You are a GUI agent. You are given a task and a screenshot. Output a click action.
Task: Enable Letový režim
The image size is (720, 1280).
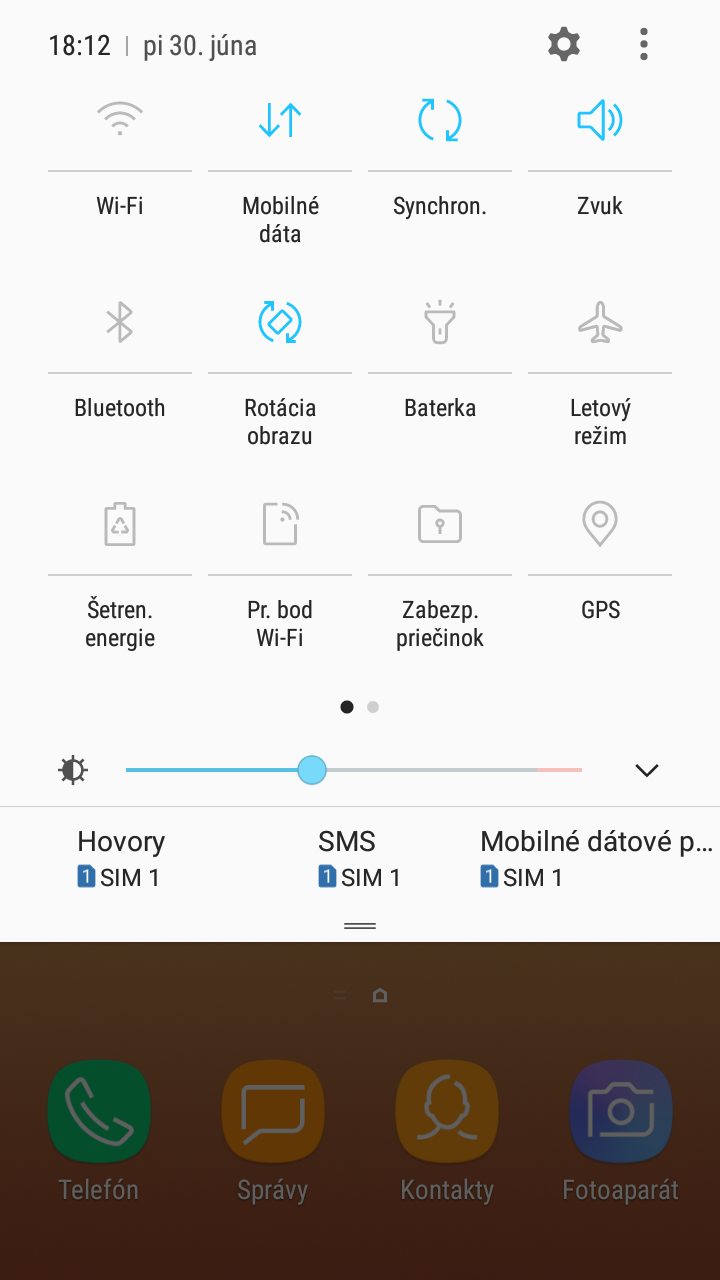[600, 322]
